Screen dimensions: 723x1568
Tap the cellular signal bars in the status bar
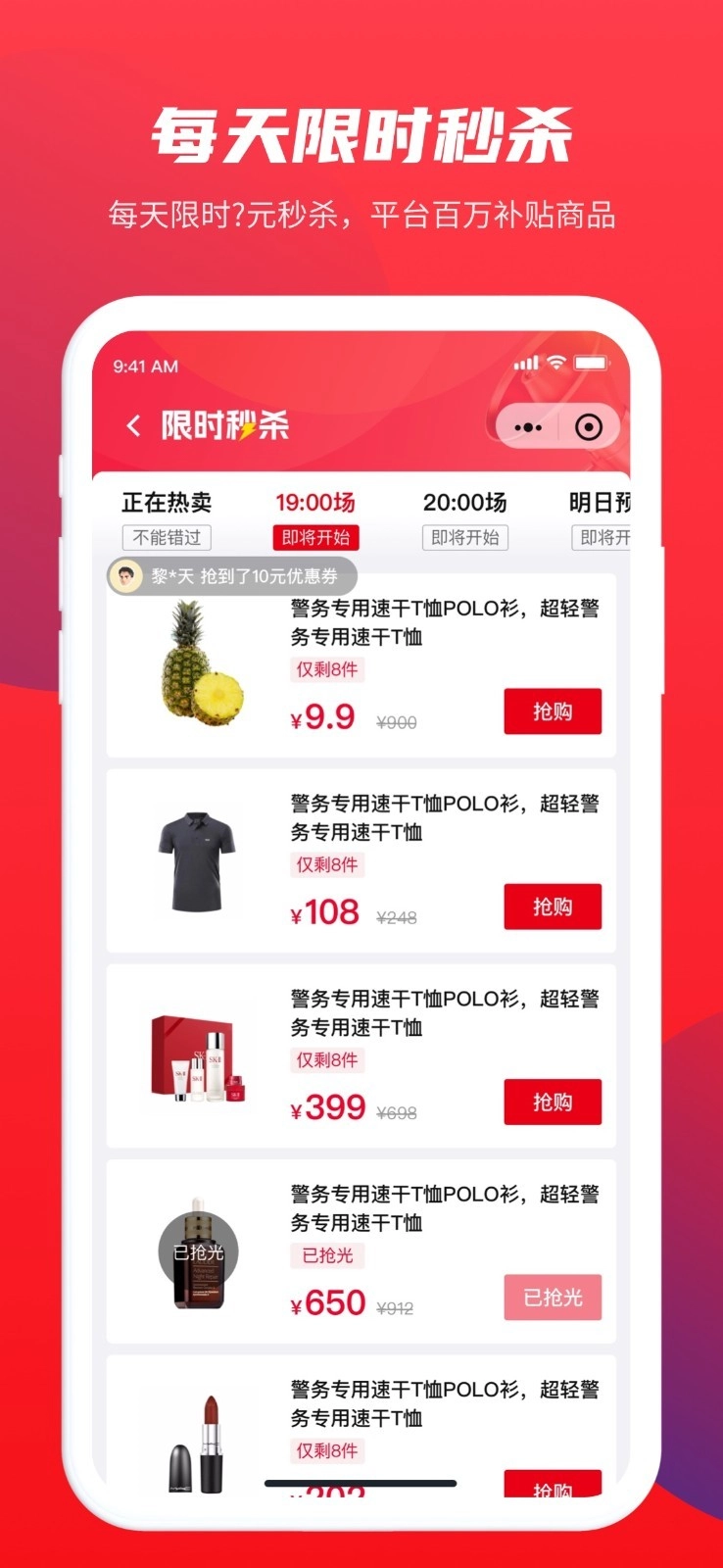527,363
